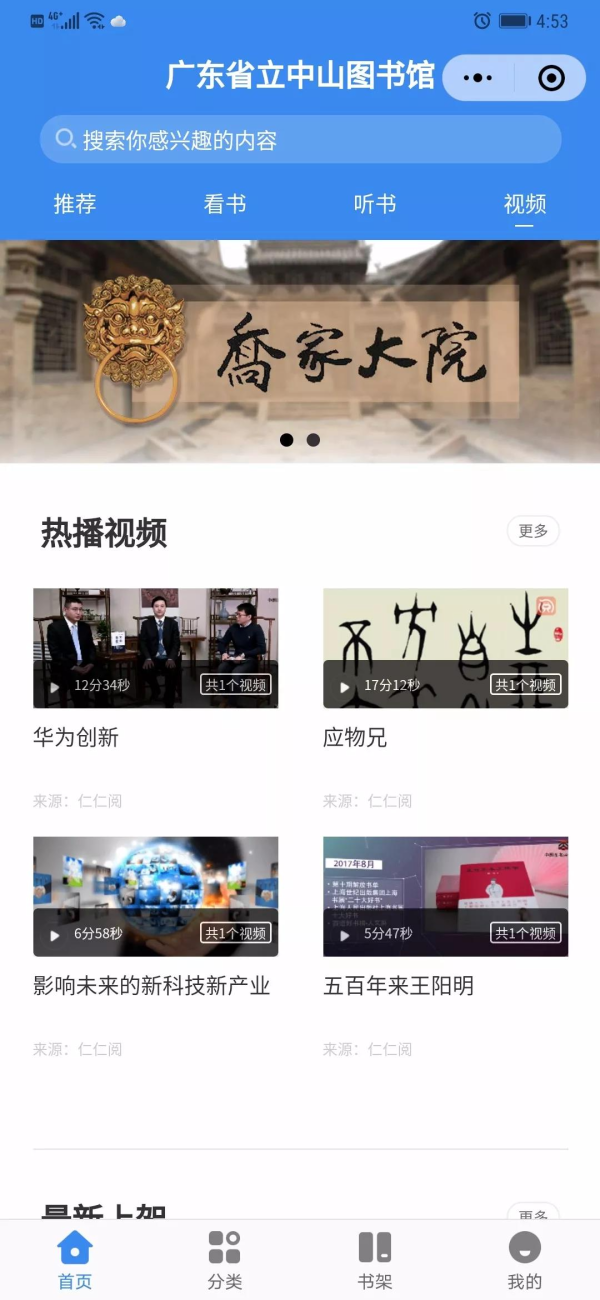Image resolution: width=600 pixels, height=1300 pixels.
Task: Tap 更多 next to 热播视频
Action: pos(533,531)
